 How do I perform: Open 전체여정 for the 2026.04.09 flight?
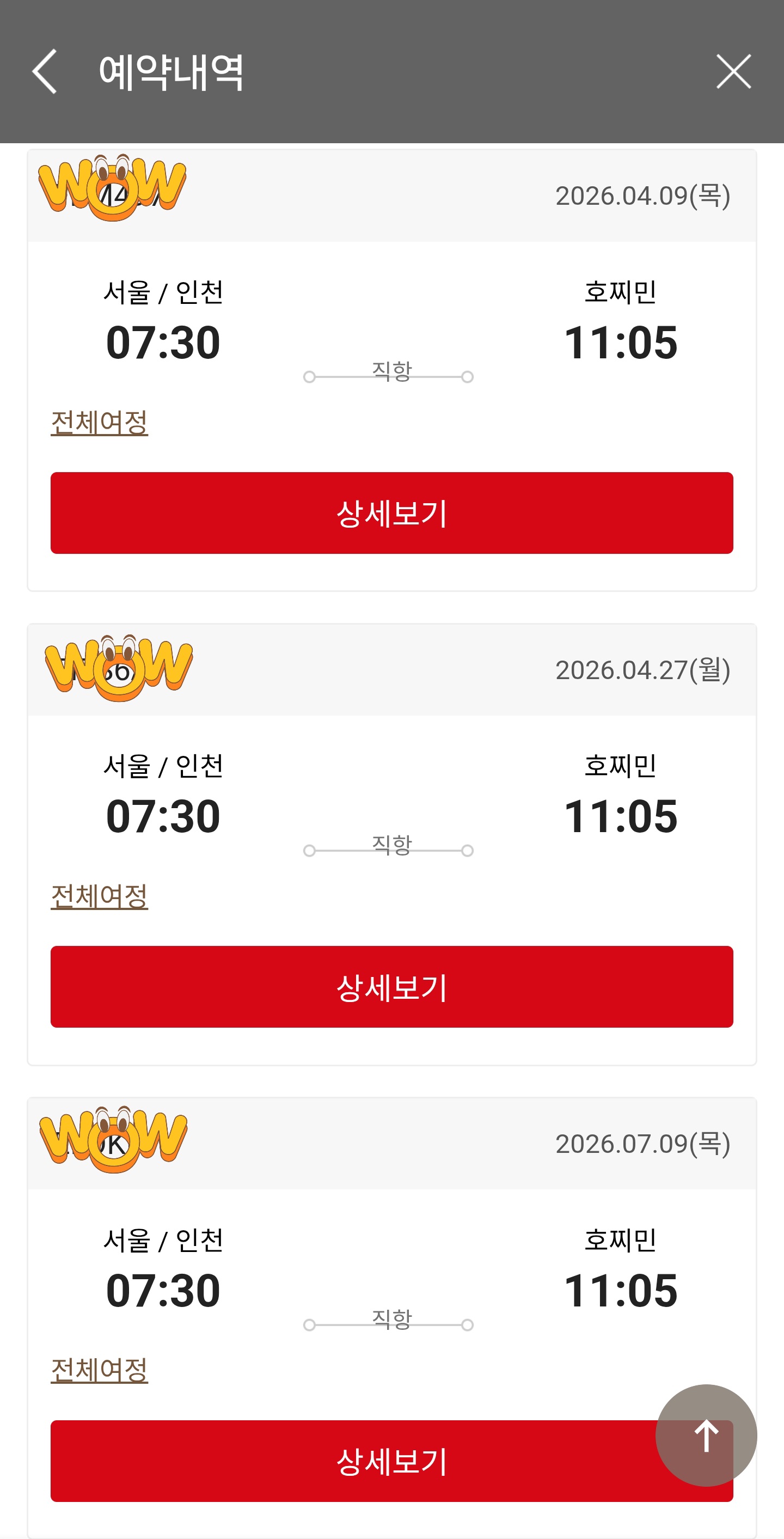(x=99, y=423)
